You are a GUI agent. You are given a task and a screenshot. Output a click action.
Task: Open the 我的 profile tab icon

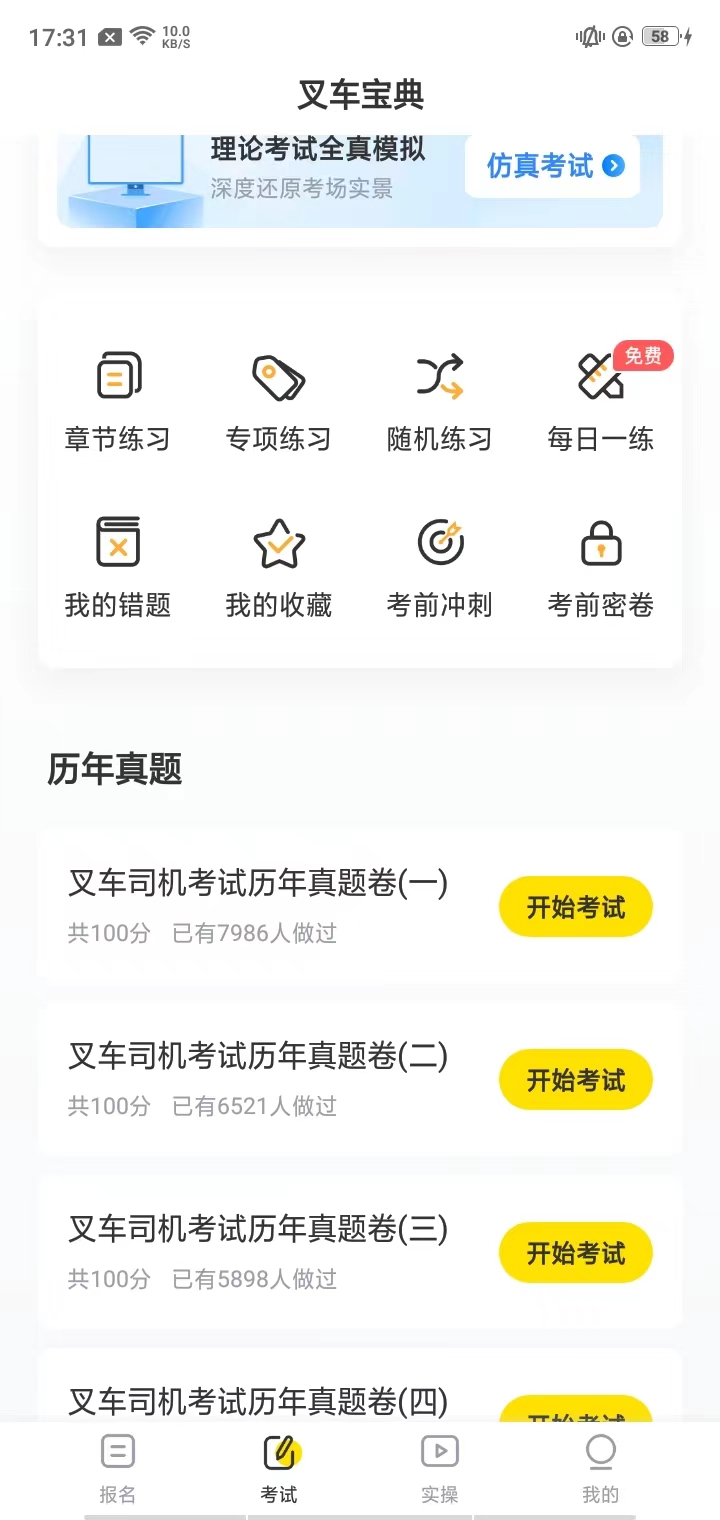pos(599,1452)
